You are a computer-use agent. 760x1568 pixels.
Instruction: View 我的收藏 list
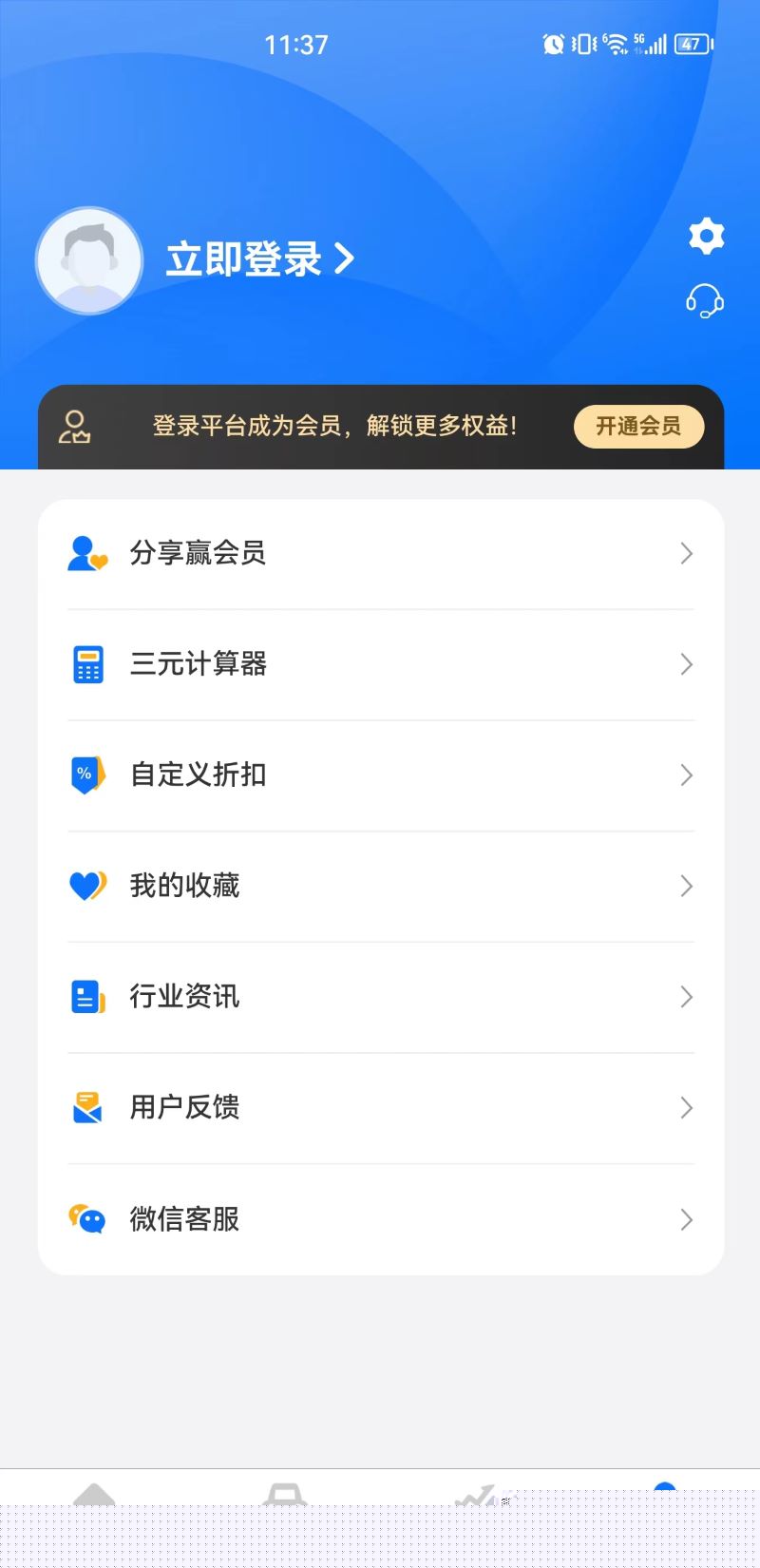[380, 886]
